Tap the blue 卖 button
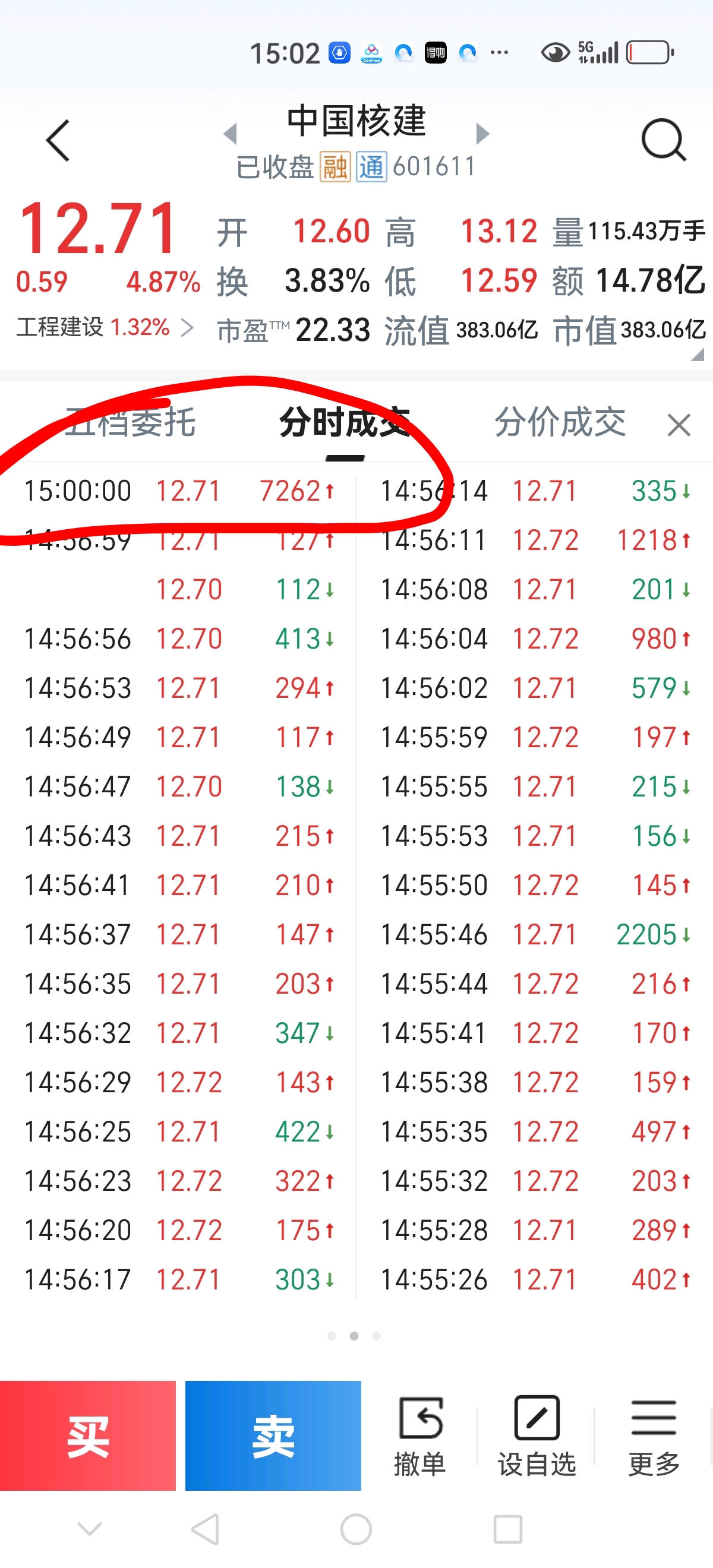The height and width of the screenshot is (1568, 713). [x=273, y=1436]
